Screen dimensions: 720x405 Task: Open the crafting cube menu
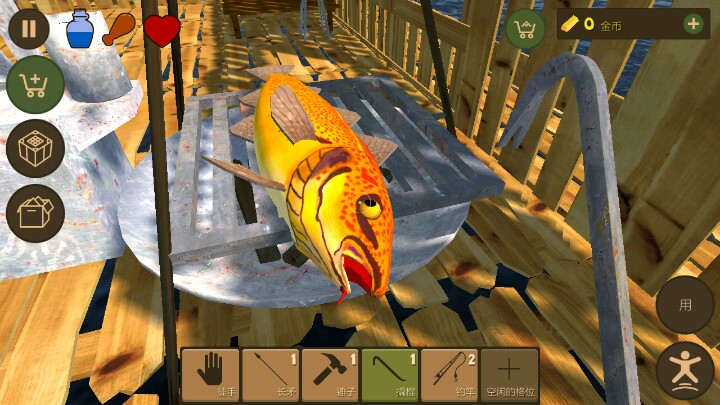coord(35,149)
